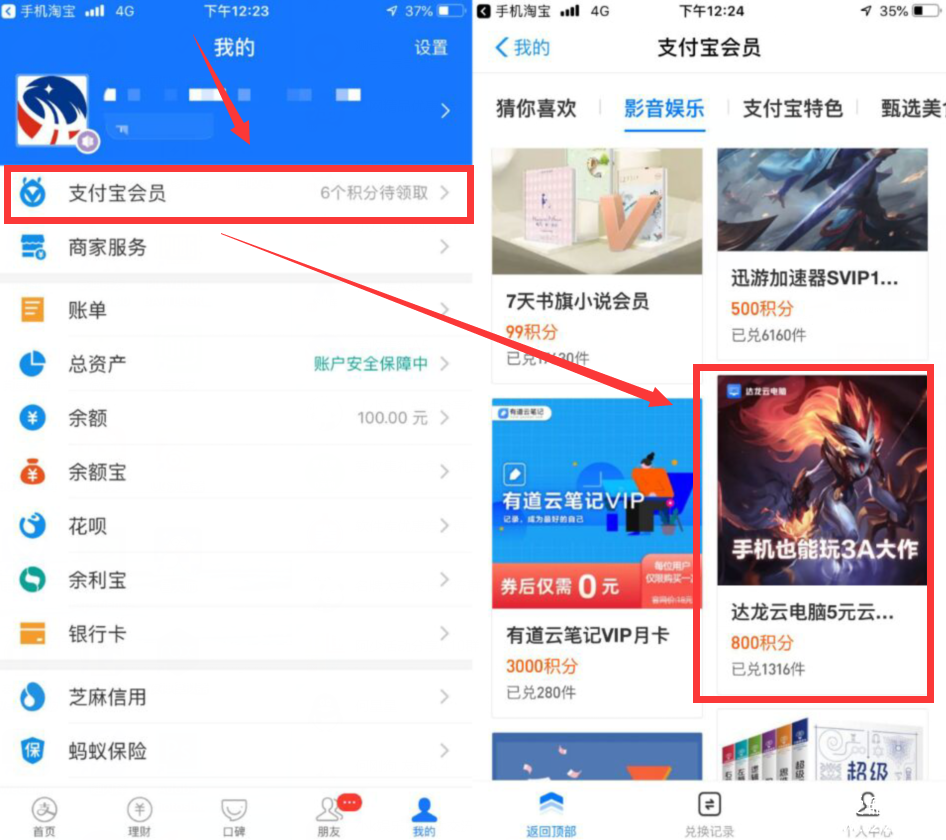Go to 花呗
Viewport: 946px width, 840px height.
238,526
